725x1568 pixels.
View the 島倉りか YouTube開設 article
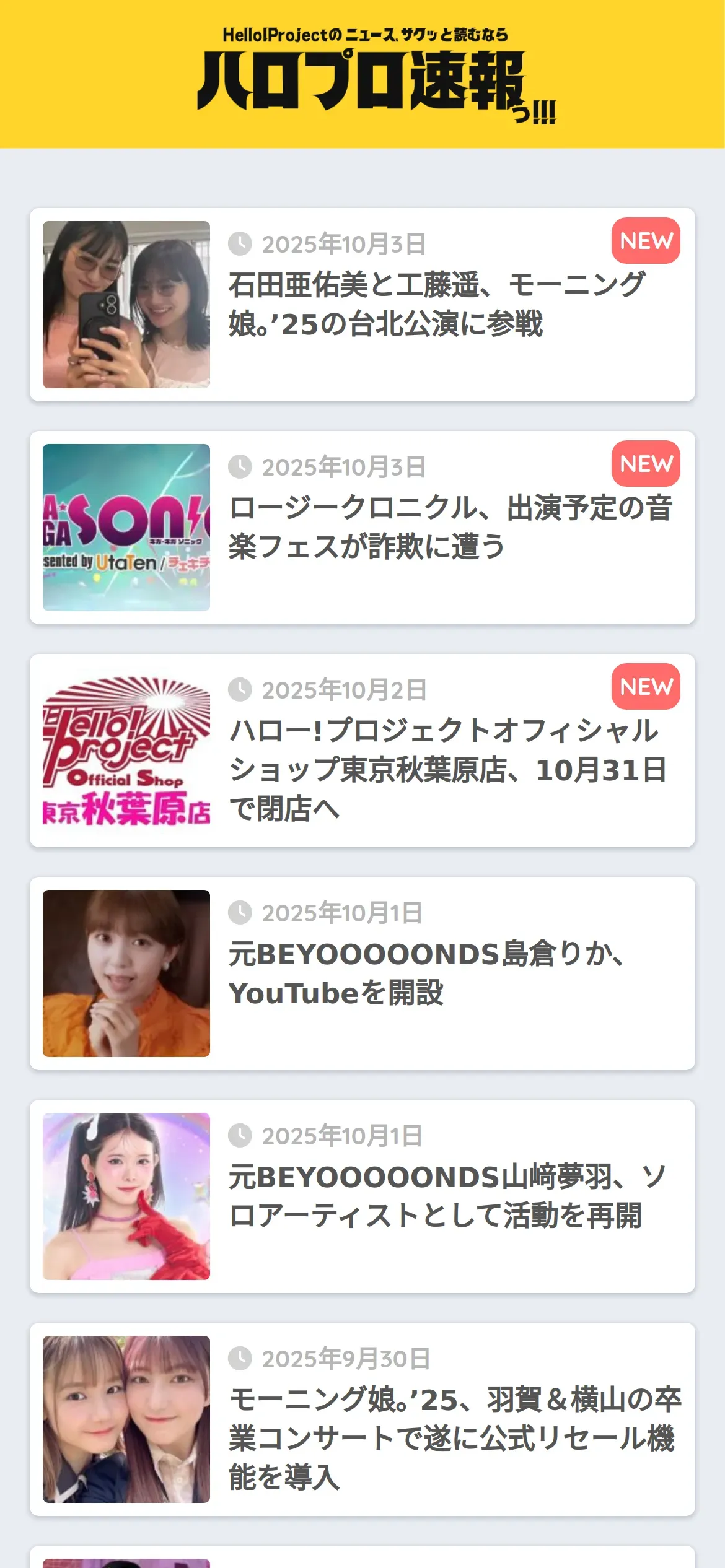click(x=426, y=973)
